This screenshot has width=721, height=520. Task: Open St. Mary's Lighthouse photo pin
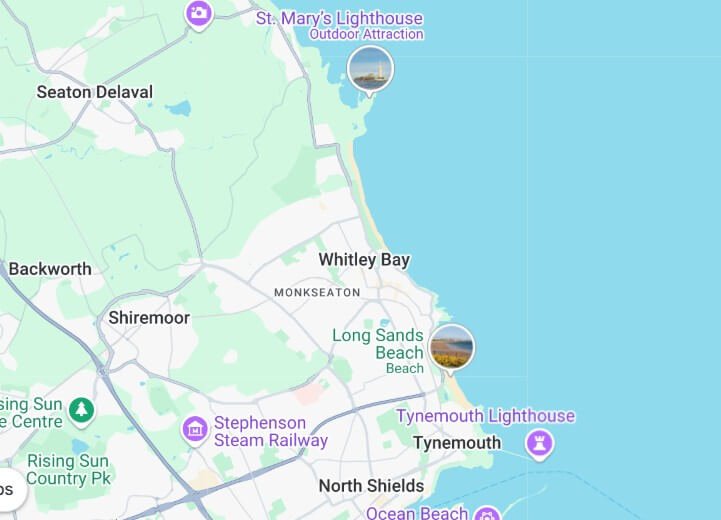[x=370, y=69]
